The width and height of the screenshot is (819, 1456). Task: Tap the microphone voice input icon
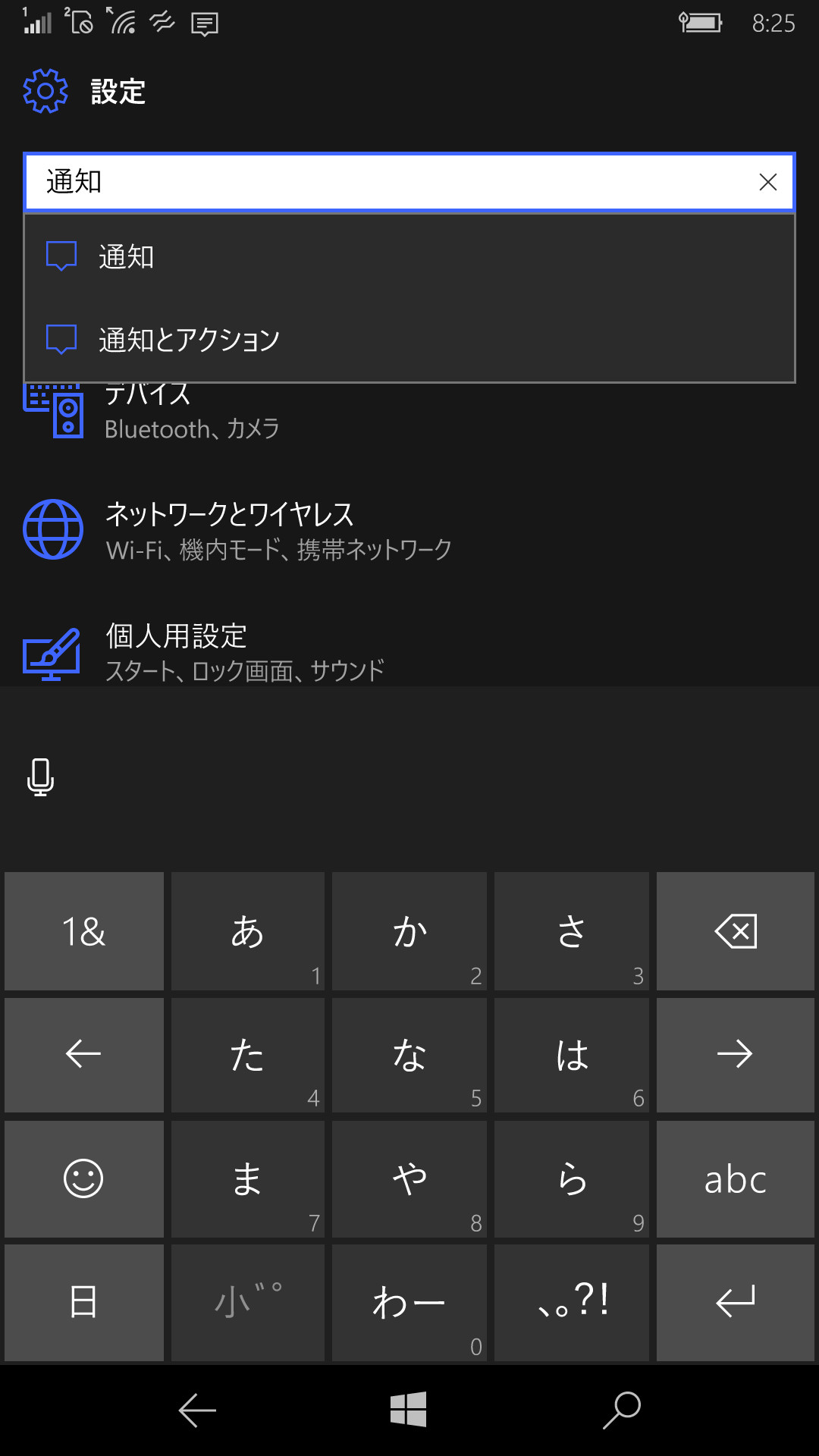[40, 777]
